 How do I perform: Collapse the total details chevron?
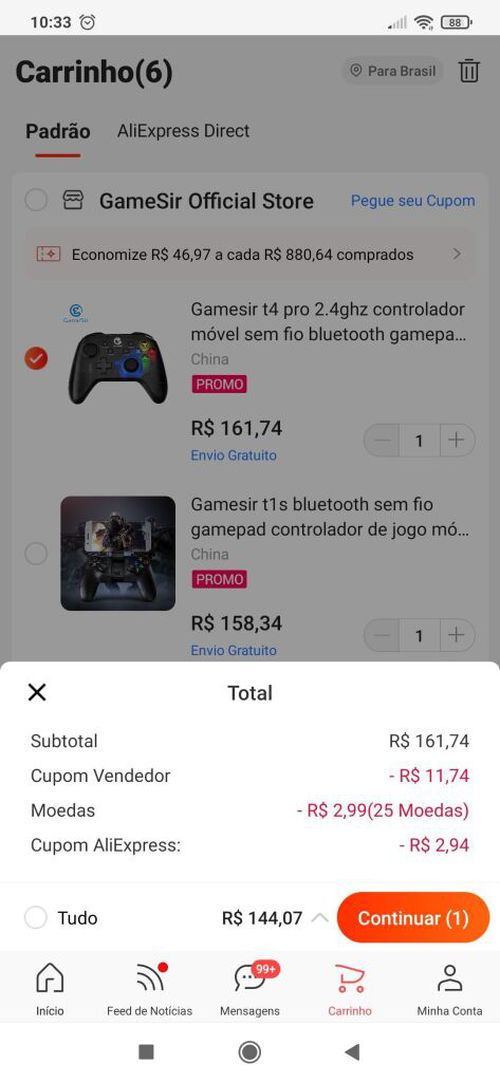[x=319, y=918]
